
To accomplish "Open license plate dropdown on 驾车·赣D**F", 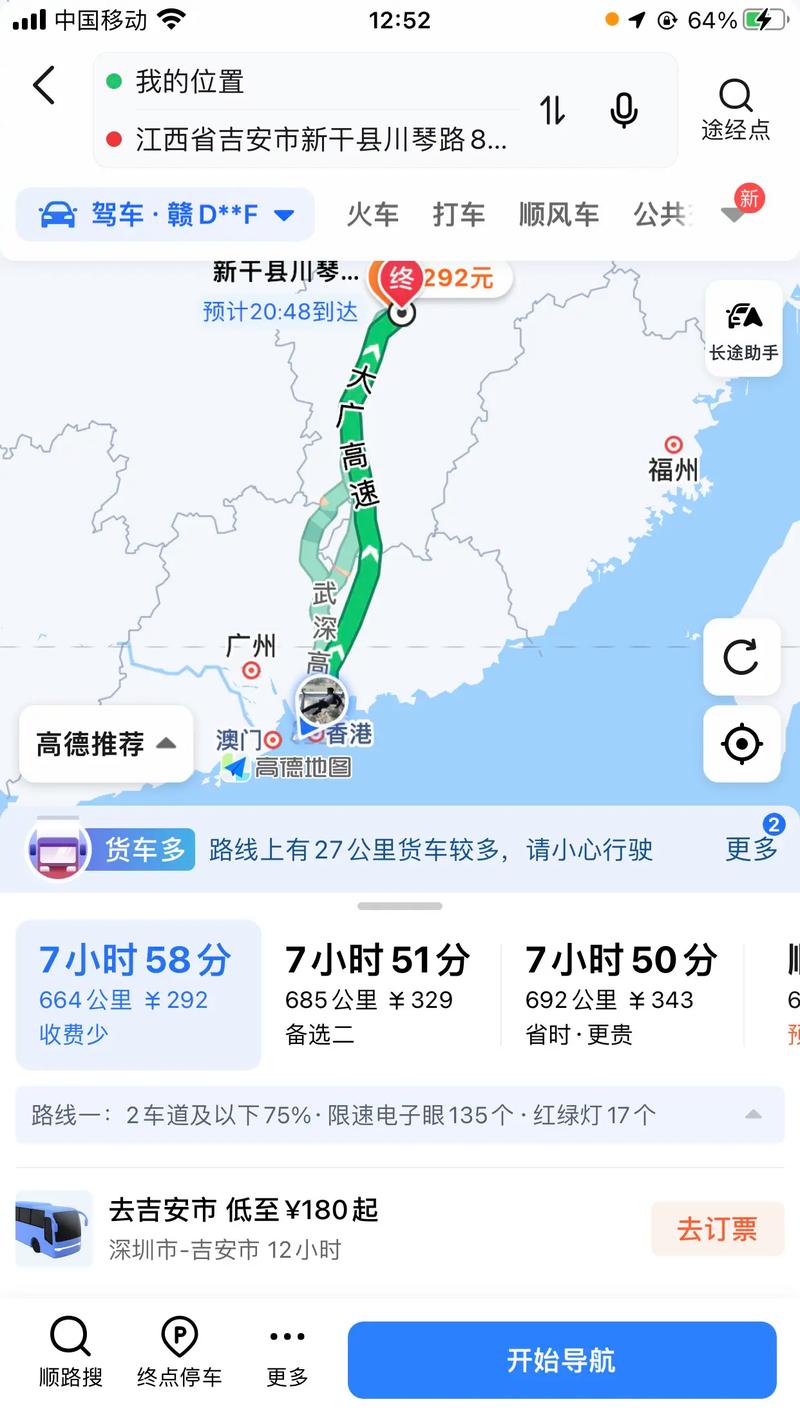I will [x=284, y=214].
